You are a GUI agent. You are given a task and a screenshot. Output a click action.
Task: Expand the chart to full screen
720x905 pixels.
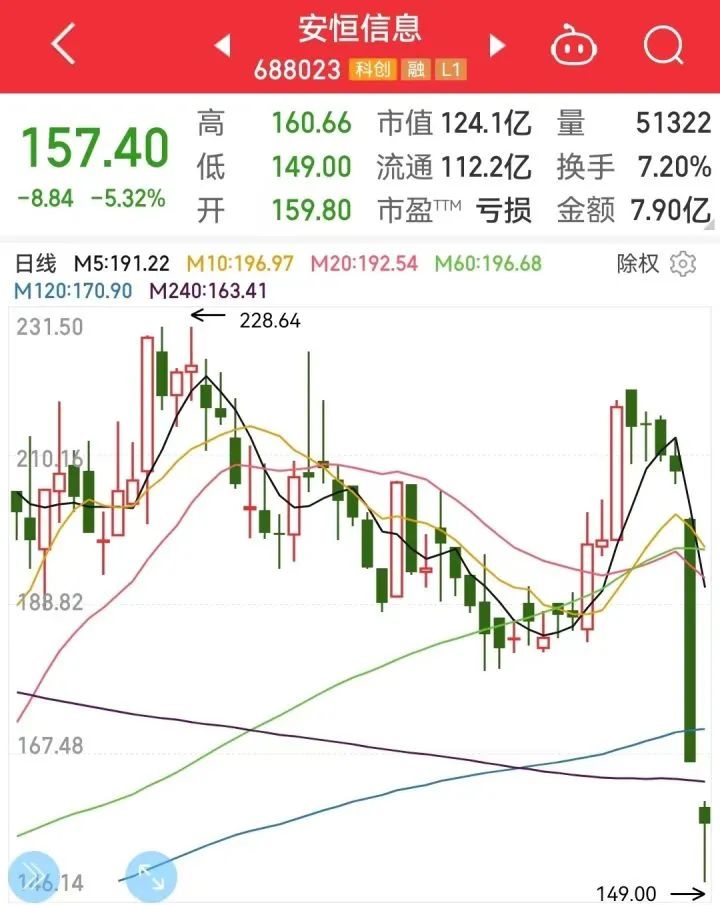click(152, 877)
